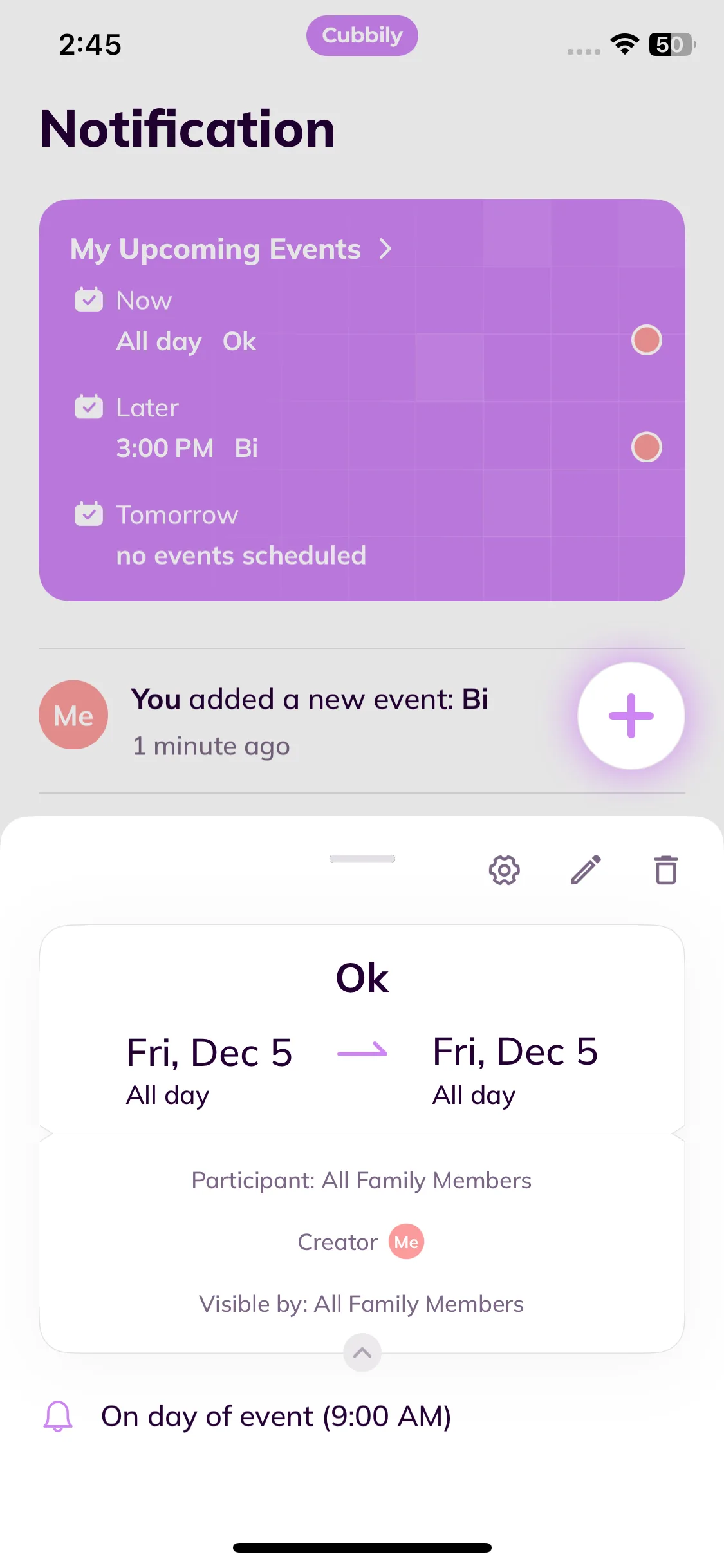
Task: Open notification about new event Bi
Action: [x=309, y=721]
